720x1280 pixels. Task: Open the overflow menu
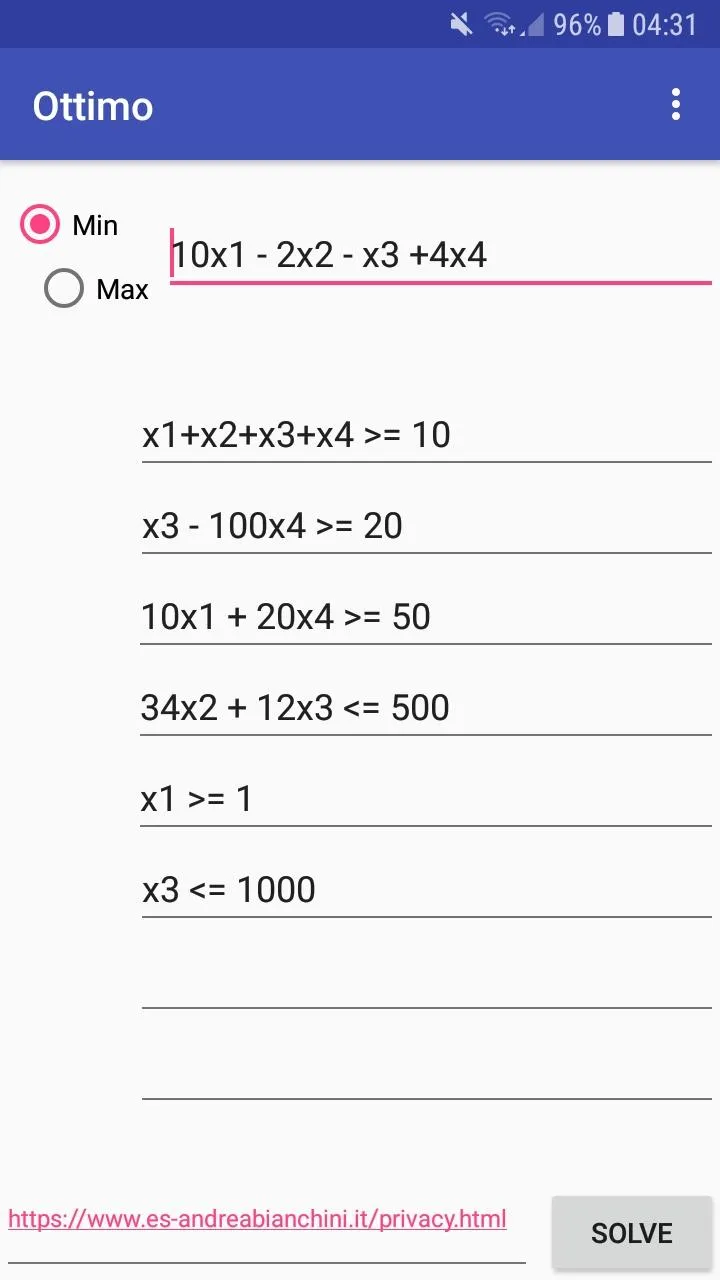[676, 104]
